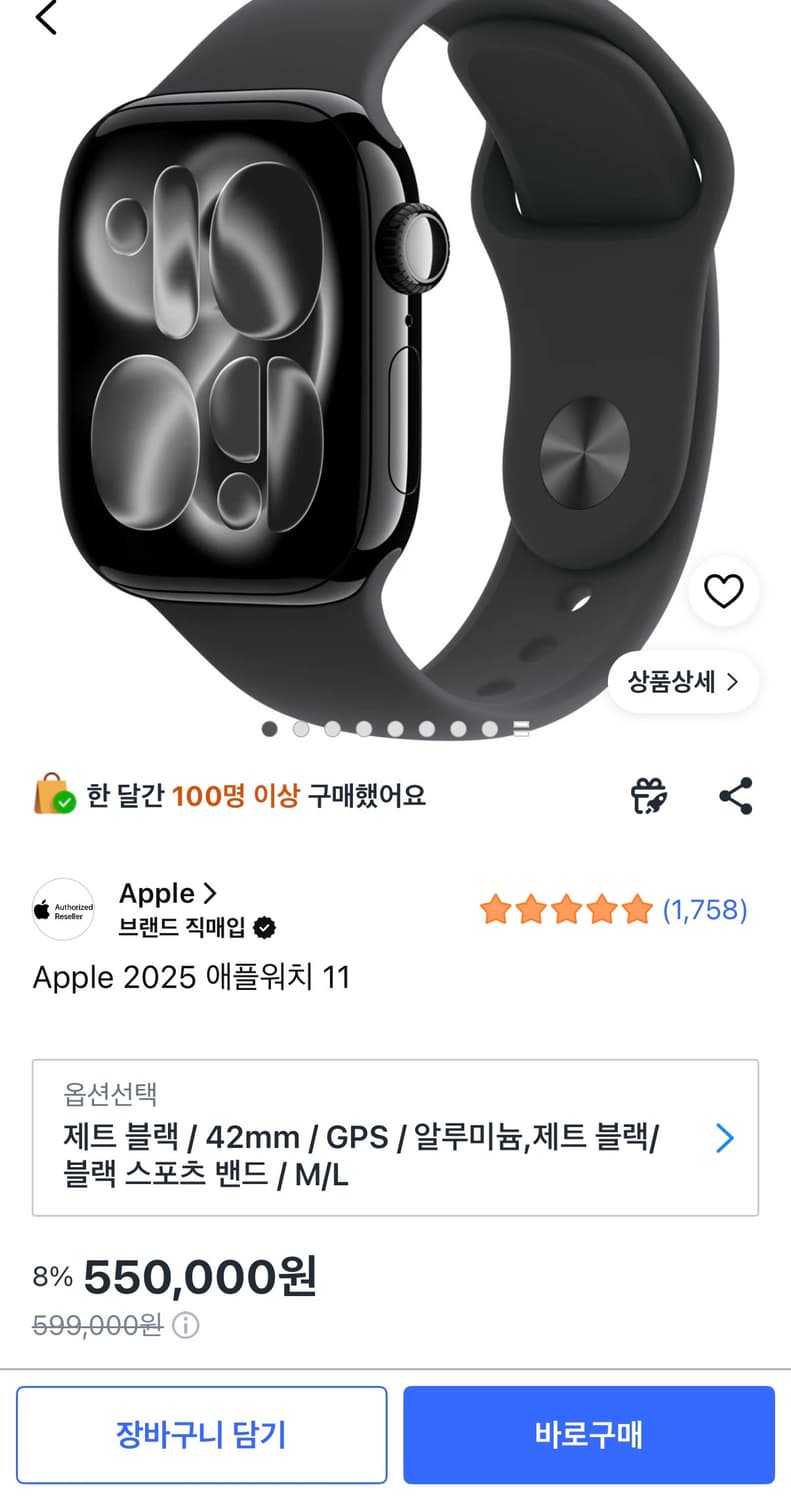Tap the back arrow at top left

pos(45,18)
